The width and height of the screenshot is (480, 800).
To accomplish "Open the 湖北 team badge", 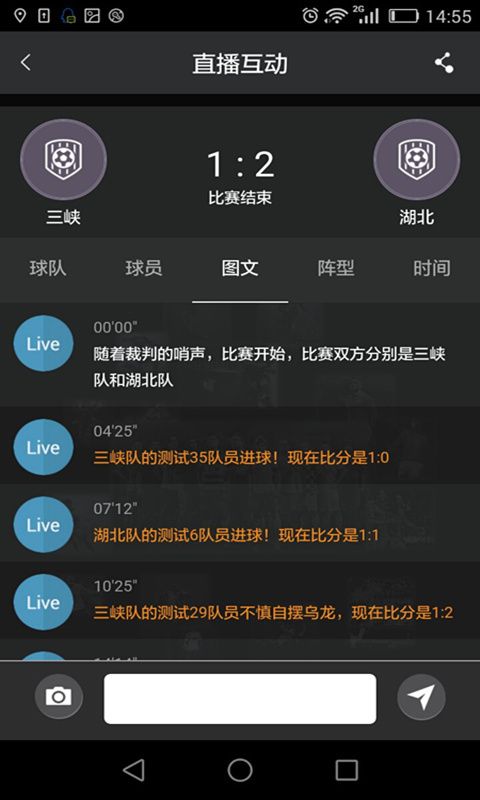I will click(x=417, y=160).
